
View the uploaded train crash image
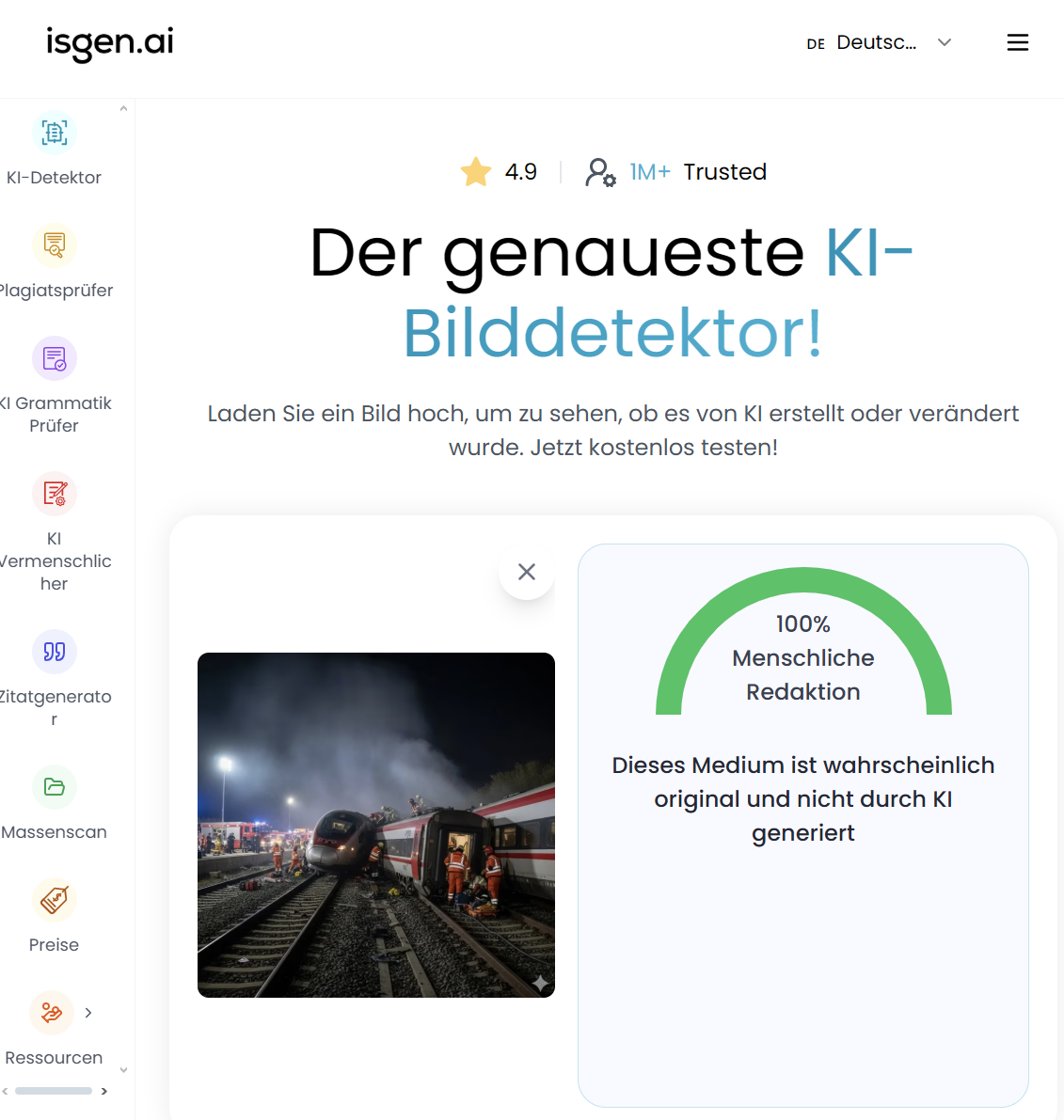pyautogui.click(x=375, y=825)
